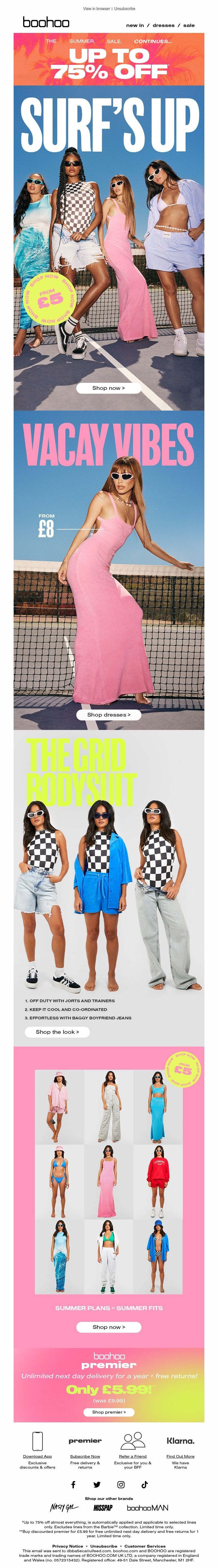Read the Privacy Notice link
The width and height of the screenshot is (218, 1568).
click(68, 1546)
